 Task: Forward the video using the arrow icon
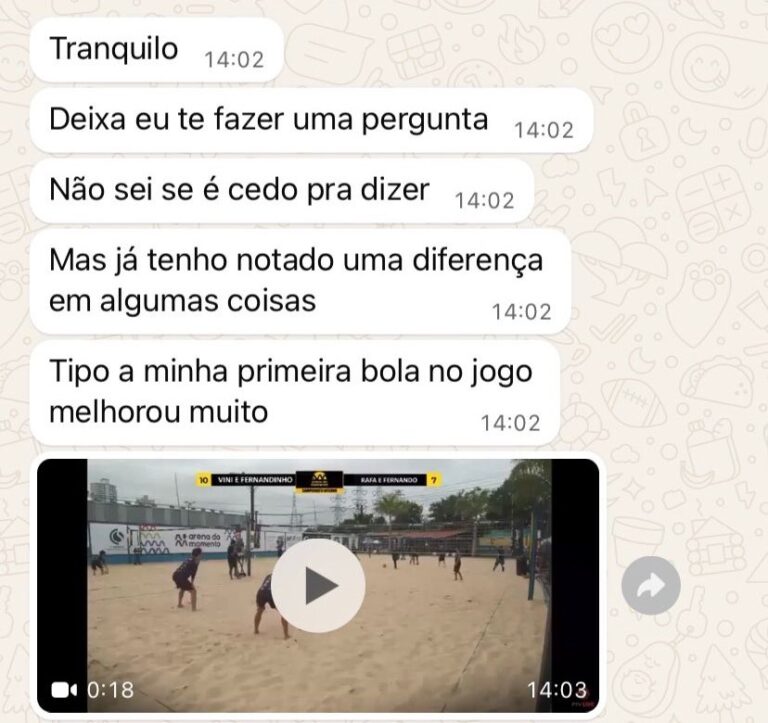point(650,585)
